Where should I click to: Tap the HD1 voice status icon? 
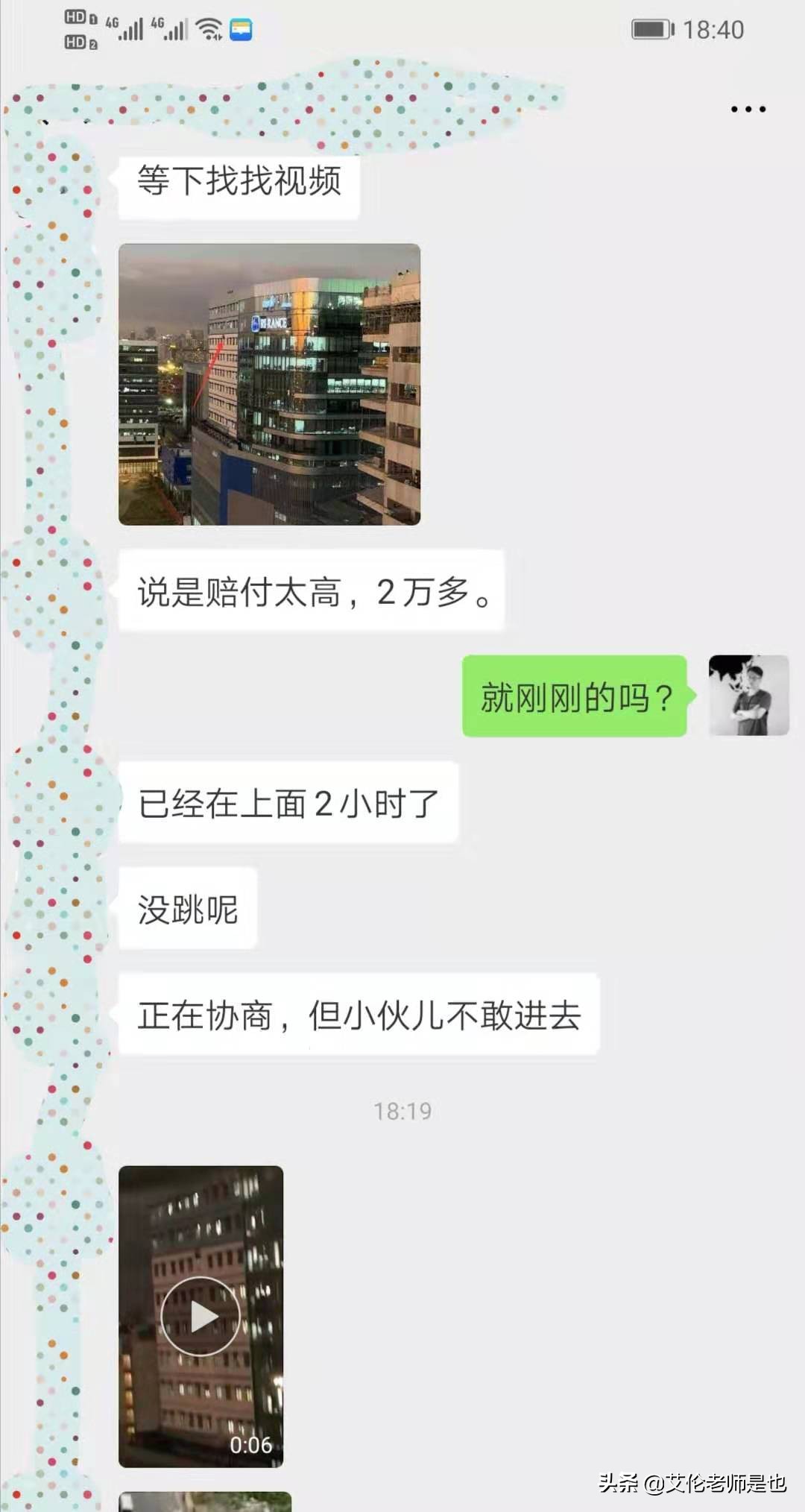(78, 19)
